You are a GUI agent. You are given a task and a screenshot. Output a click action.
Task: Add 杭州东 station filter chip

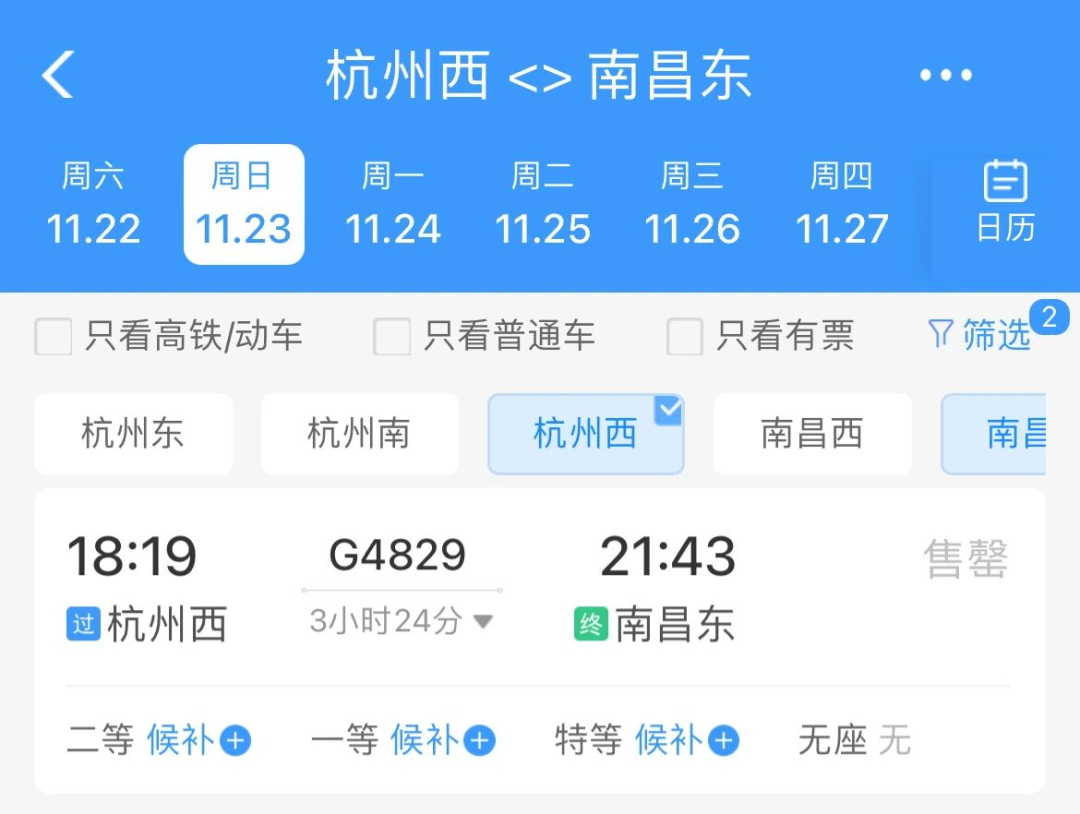pos(133,434)
